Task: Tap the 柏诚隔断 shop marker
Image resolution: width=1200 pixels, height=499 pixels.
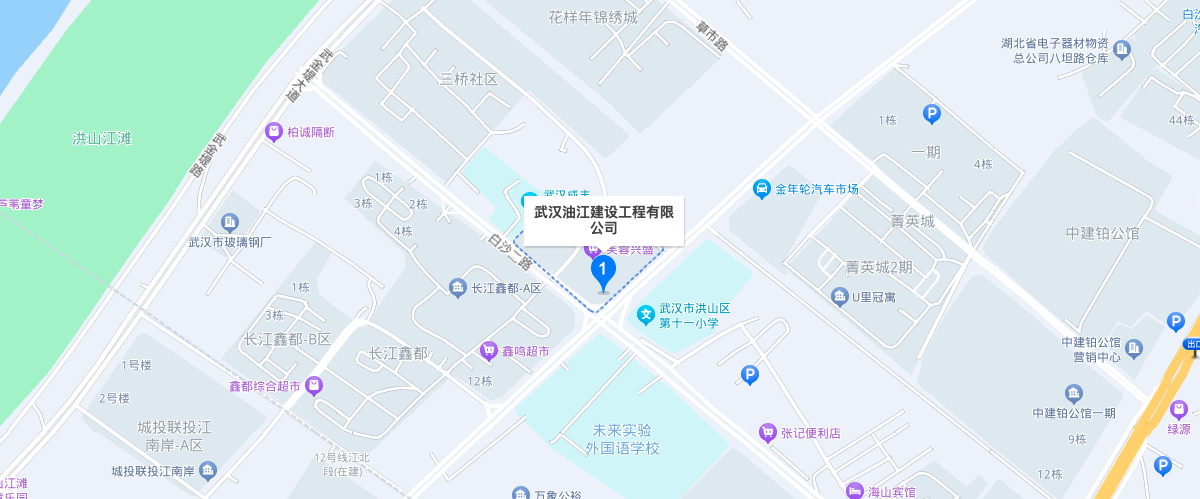Action: [273, 132]
